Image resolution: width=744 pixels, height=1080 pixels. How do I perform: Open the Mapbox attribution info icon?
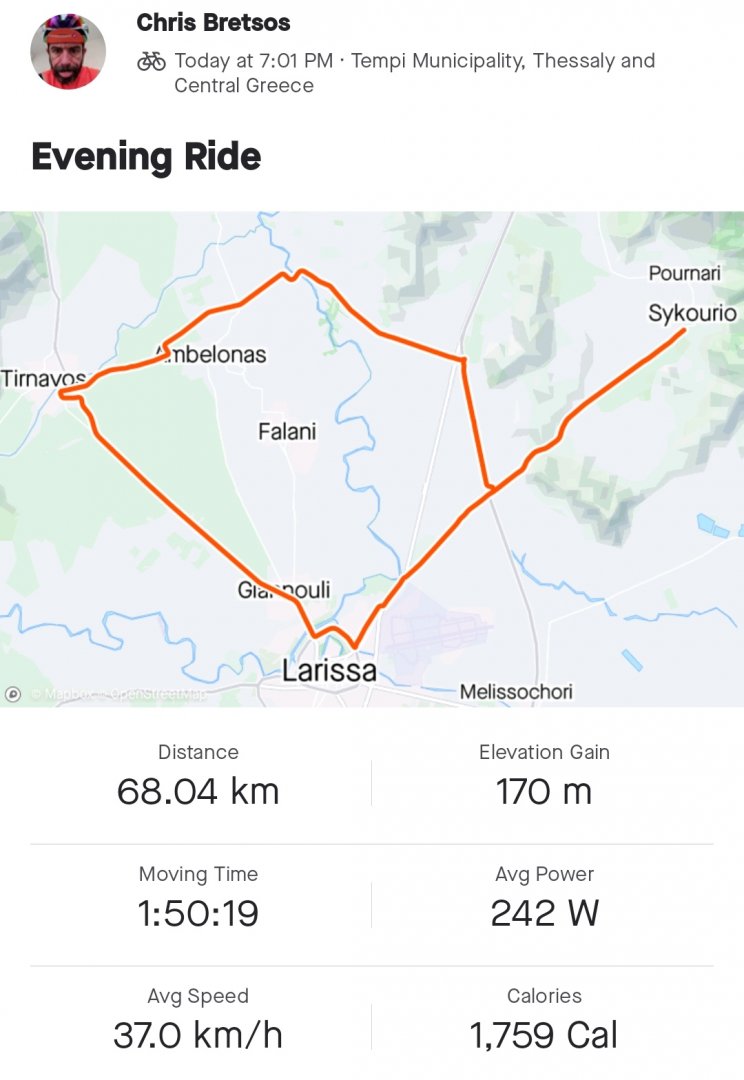(13, 694)
